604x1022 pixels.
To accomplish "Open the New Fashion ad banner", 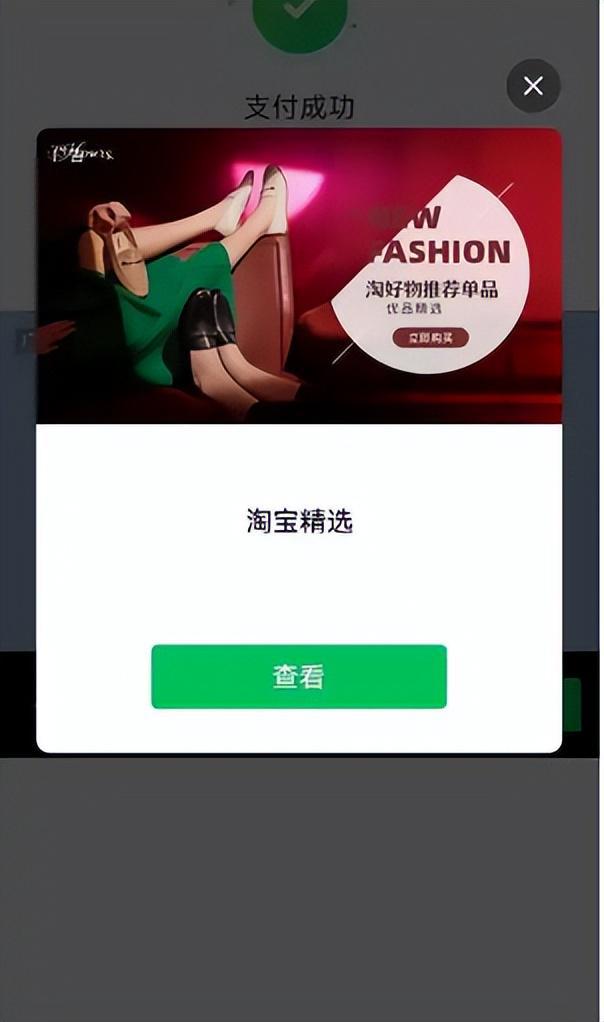I will [299, 275].
